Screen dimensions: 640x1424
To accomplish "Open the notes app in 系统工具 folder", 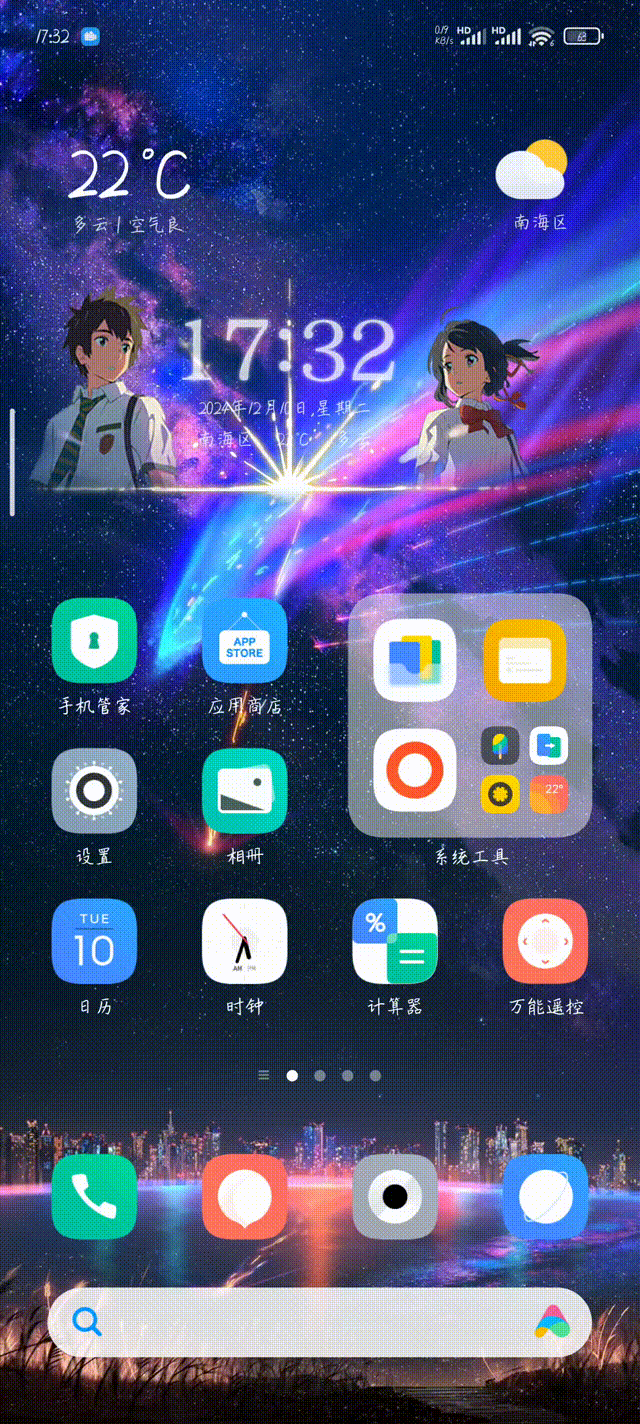I will (525, 660).
